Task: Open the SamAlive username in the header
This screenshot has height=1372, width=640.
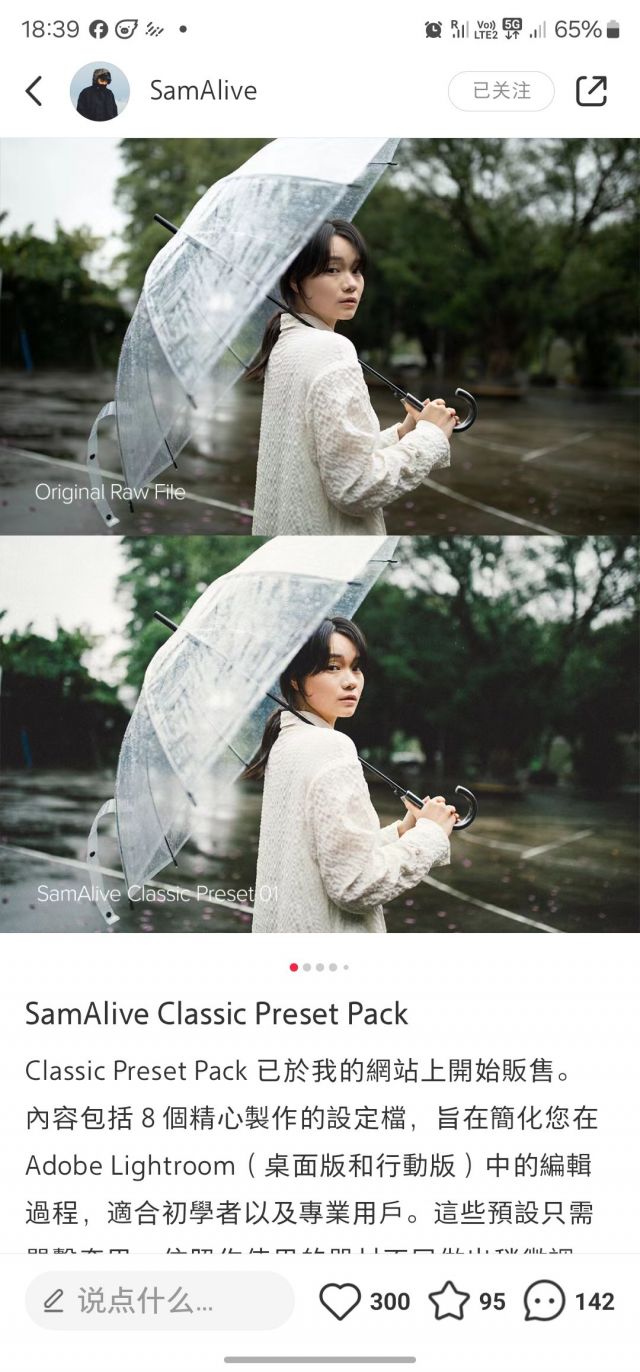Action: [203, 91]
